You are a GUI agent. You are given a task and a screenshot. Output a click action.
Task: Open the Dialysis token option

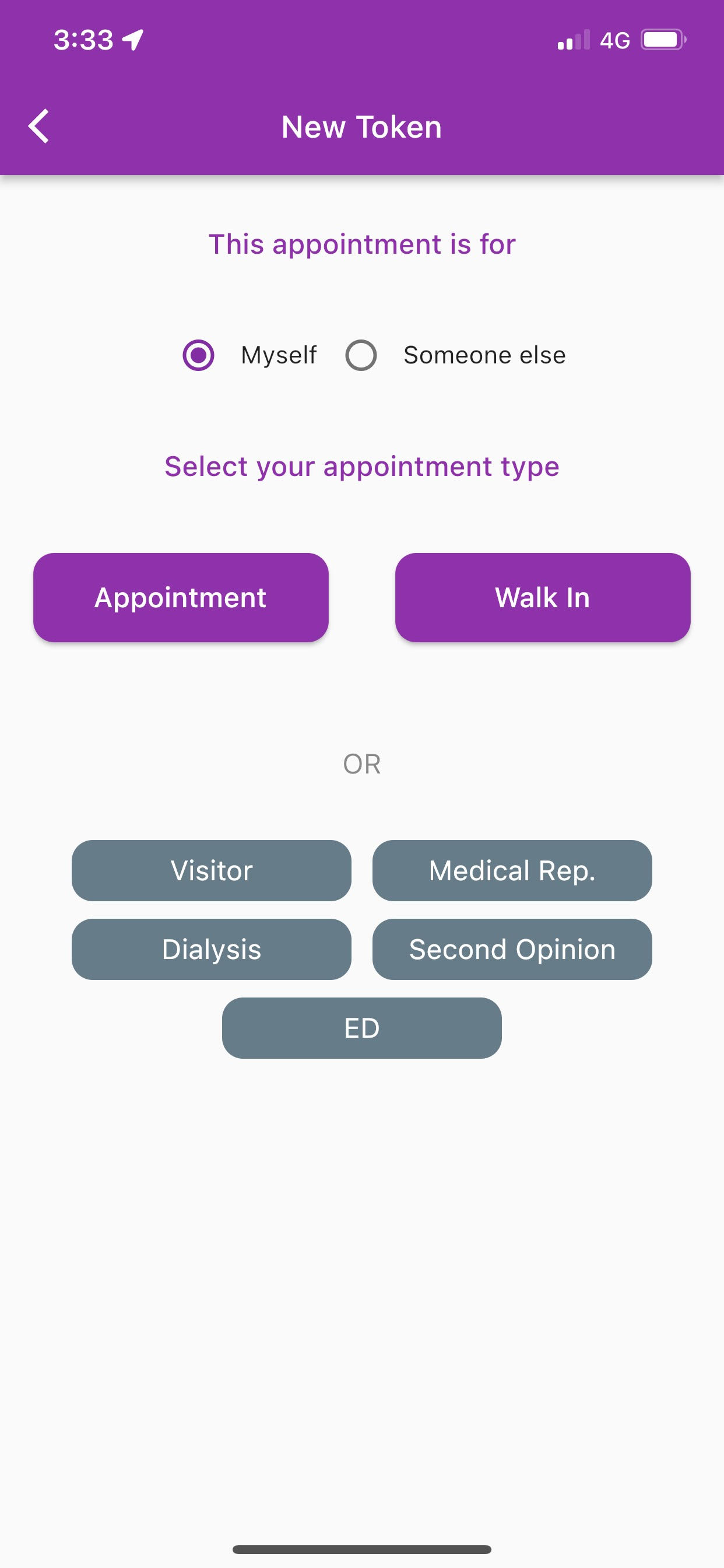pos(211,949)
